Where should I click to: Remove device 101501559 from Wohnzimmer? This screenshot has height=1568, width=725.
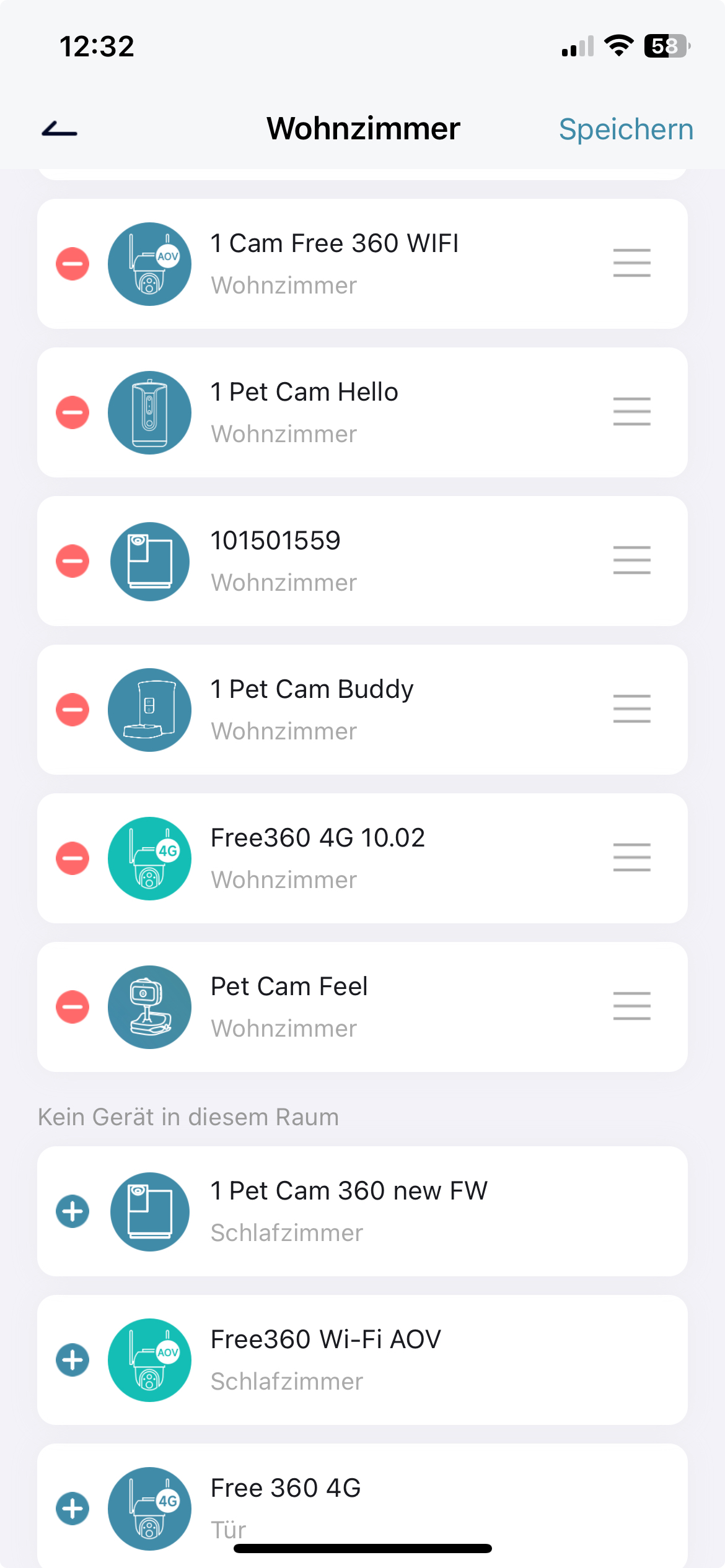(72, 561)
